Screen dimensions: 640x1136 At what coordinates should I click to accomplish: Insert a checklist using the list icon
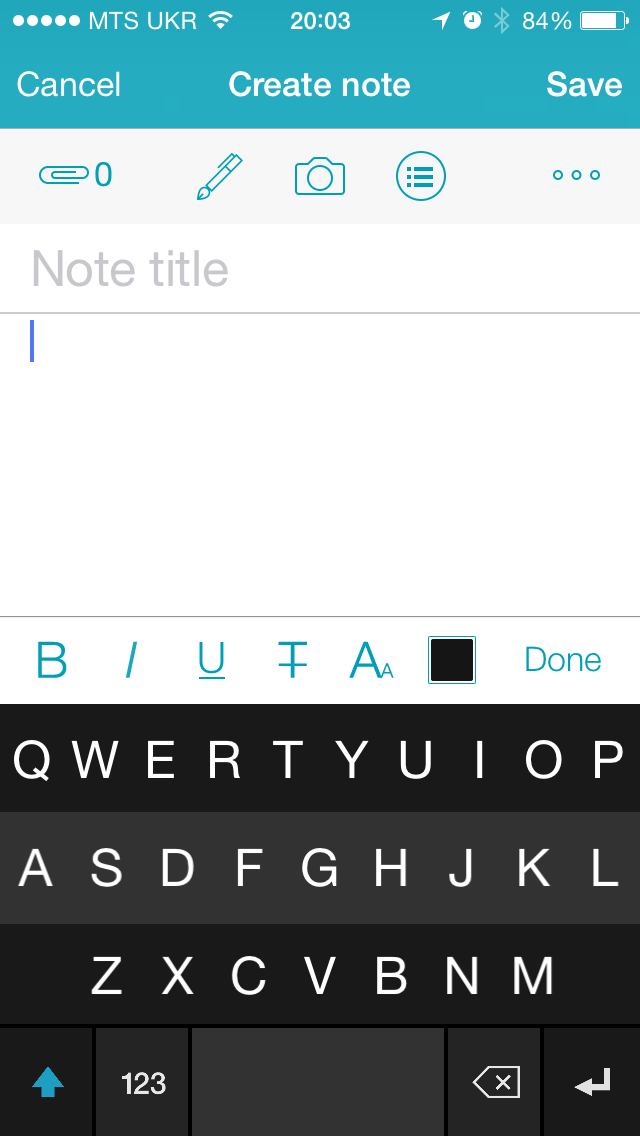point(421,176)
